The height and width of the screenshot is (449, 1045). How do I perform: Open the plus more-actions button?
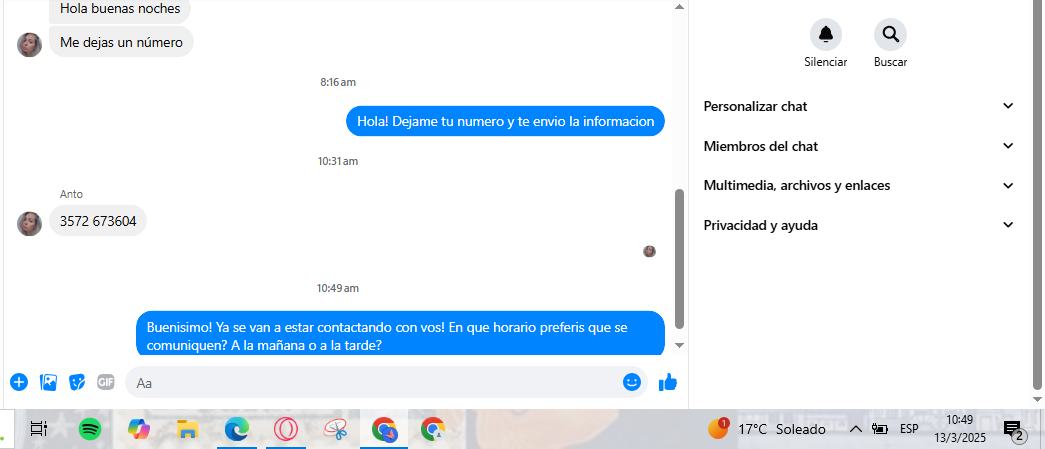(x=19, y=382)
